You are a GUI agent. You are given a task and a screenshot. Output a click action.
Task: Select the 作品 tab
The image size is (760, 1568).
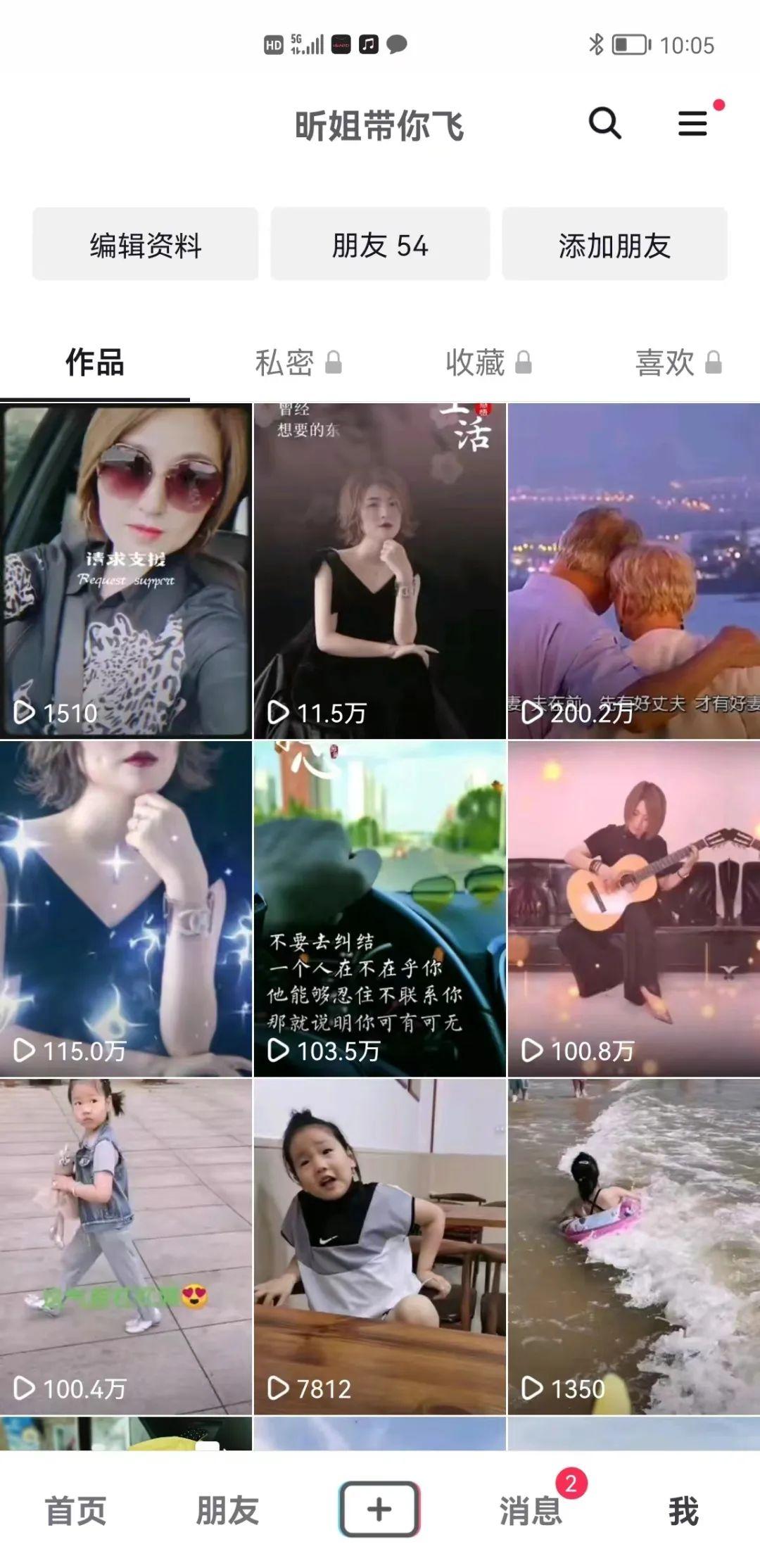pyautogui.click(x=95, y=363)
